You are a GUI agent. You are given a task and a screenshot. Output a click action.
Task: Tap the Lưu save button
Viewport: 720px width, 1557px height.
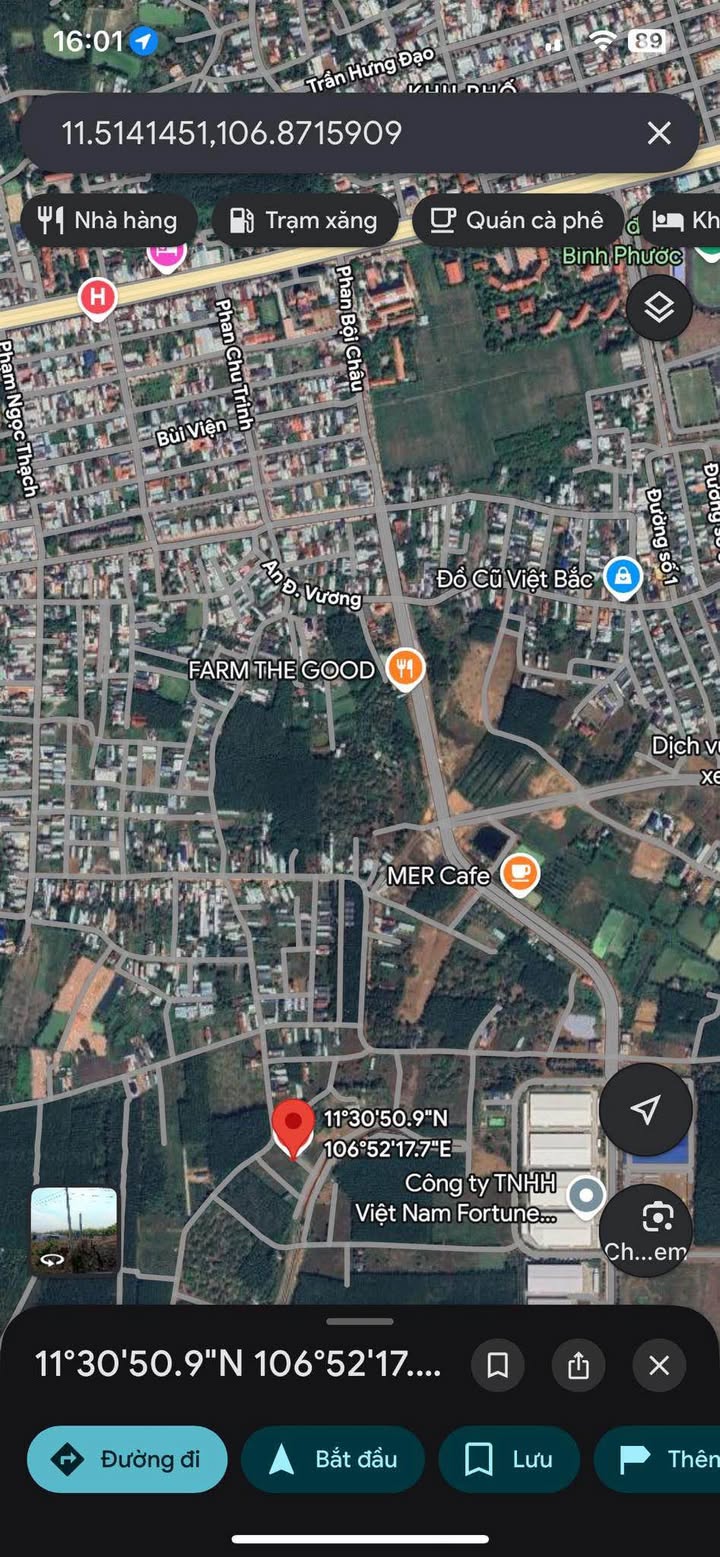coord(509,1460)
